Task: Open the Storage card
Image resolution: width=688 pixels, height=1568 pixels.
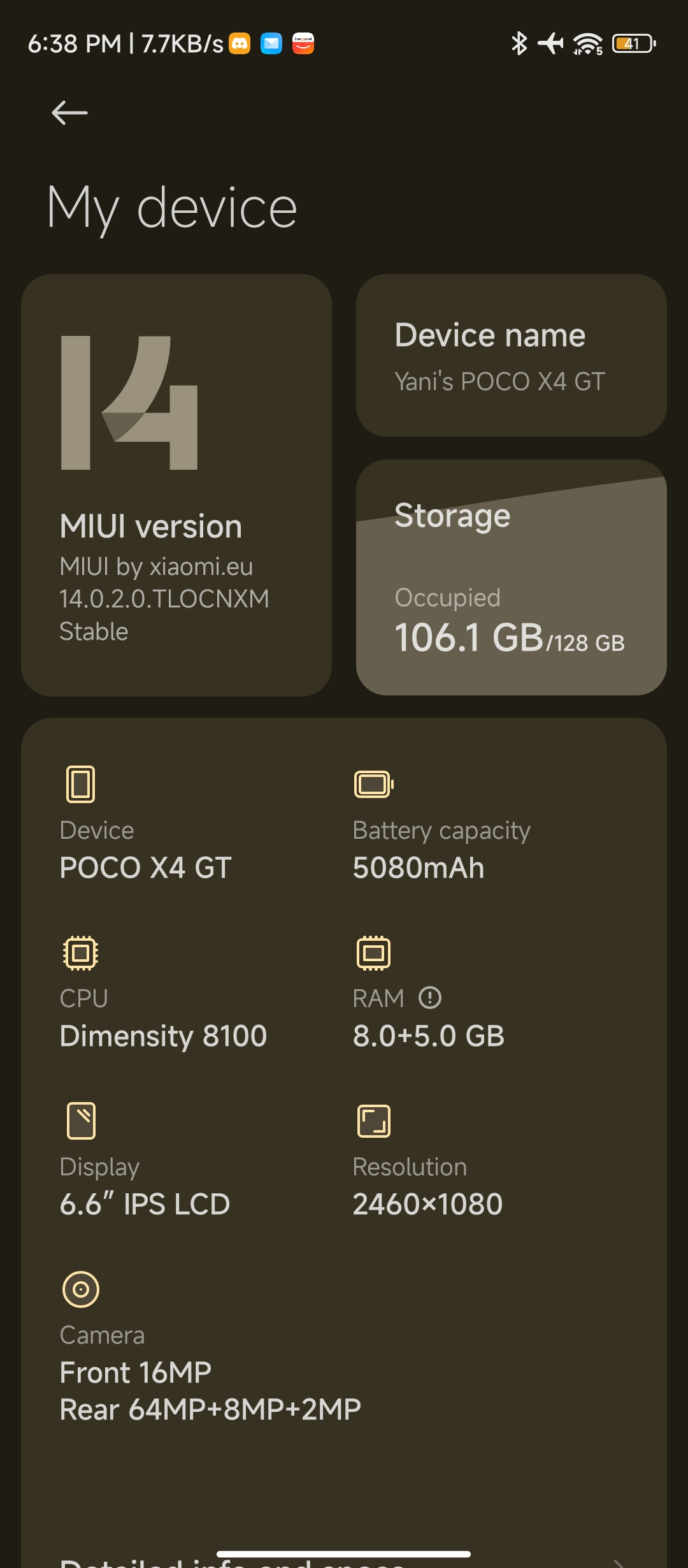Action: click(x=512, y=577)
